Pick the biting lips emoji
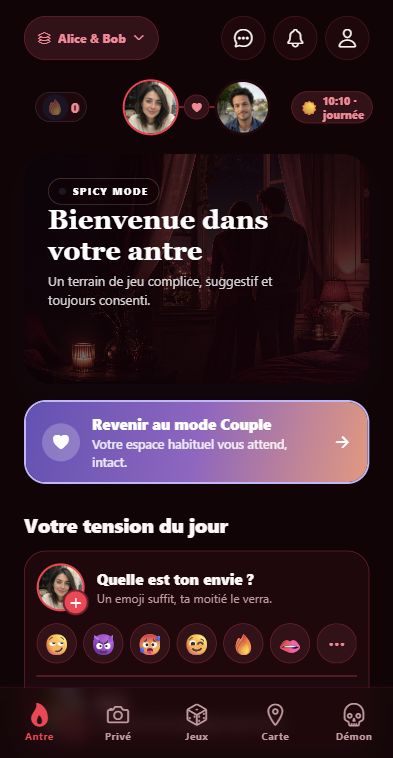The height and width of the screenshot is (758, 393). pos(290,643)
